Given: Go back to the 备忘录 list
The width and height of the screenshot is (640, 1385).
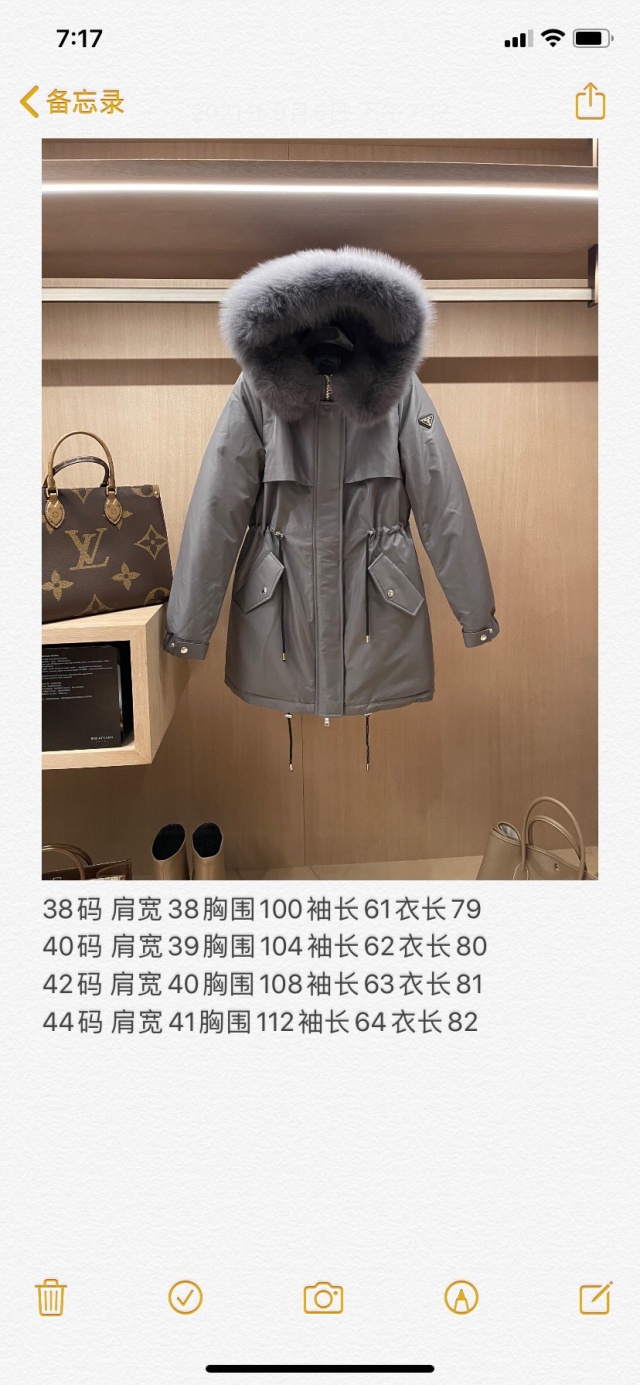Looking at the screenshot, I should click(x=72, y=102).
